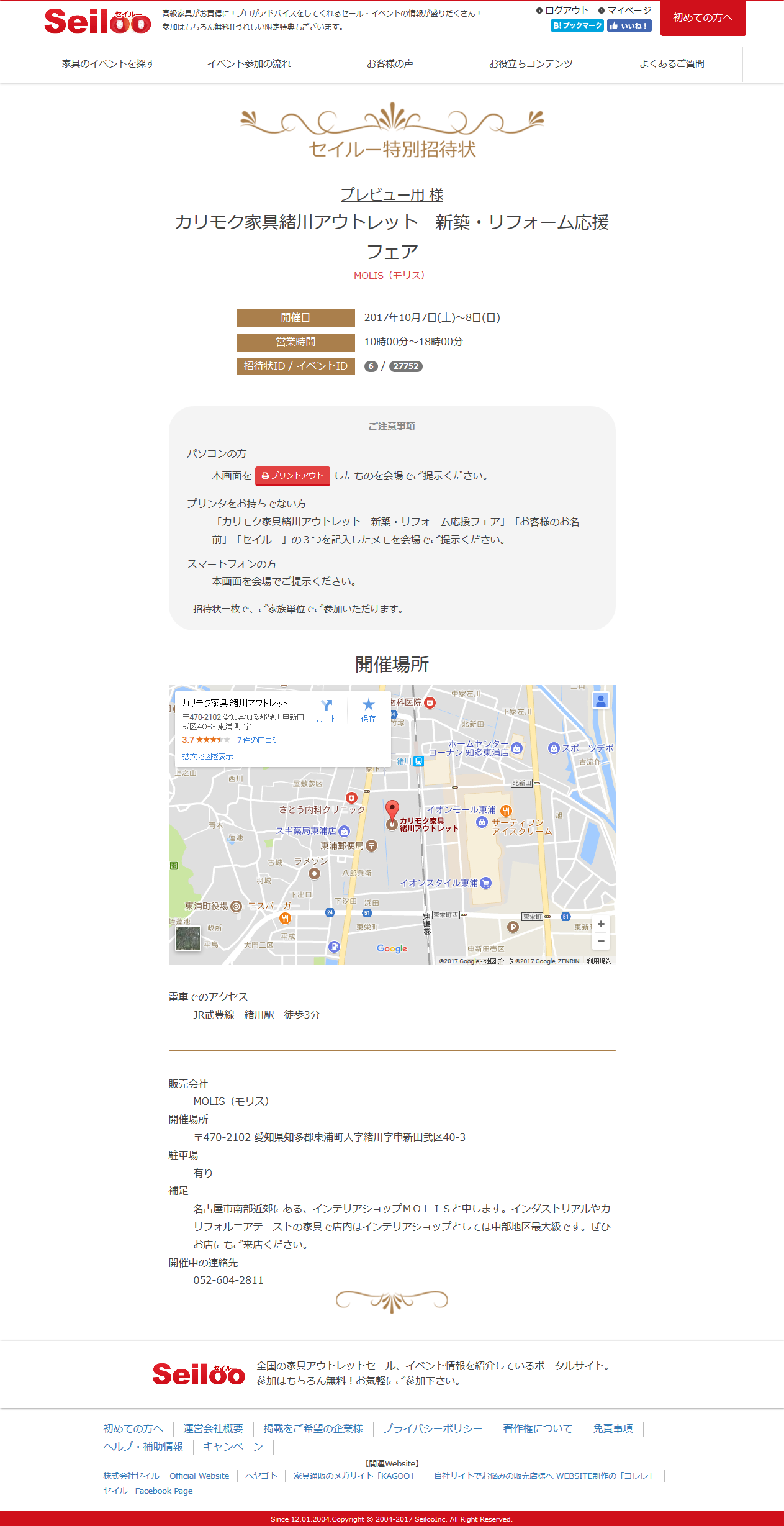The image size is (784, 1526).
Task: Zoom in on the map
Action: pos(601,924)
